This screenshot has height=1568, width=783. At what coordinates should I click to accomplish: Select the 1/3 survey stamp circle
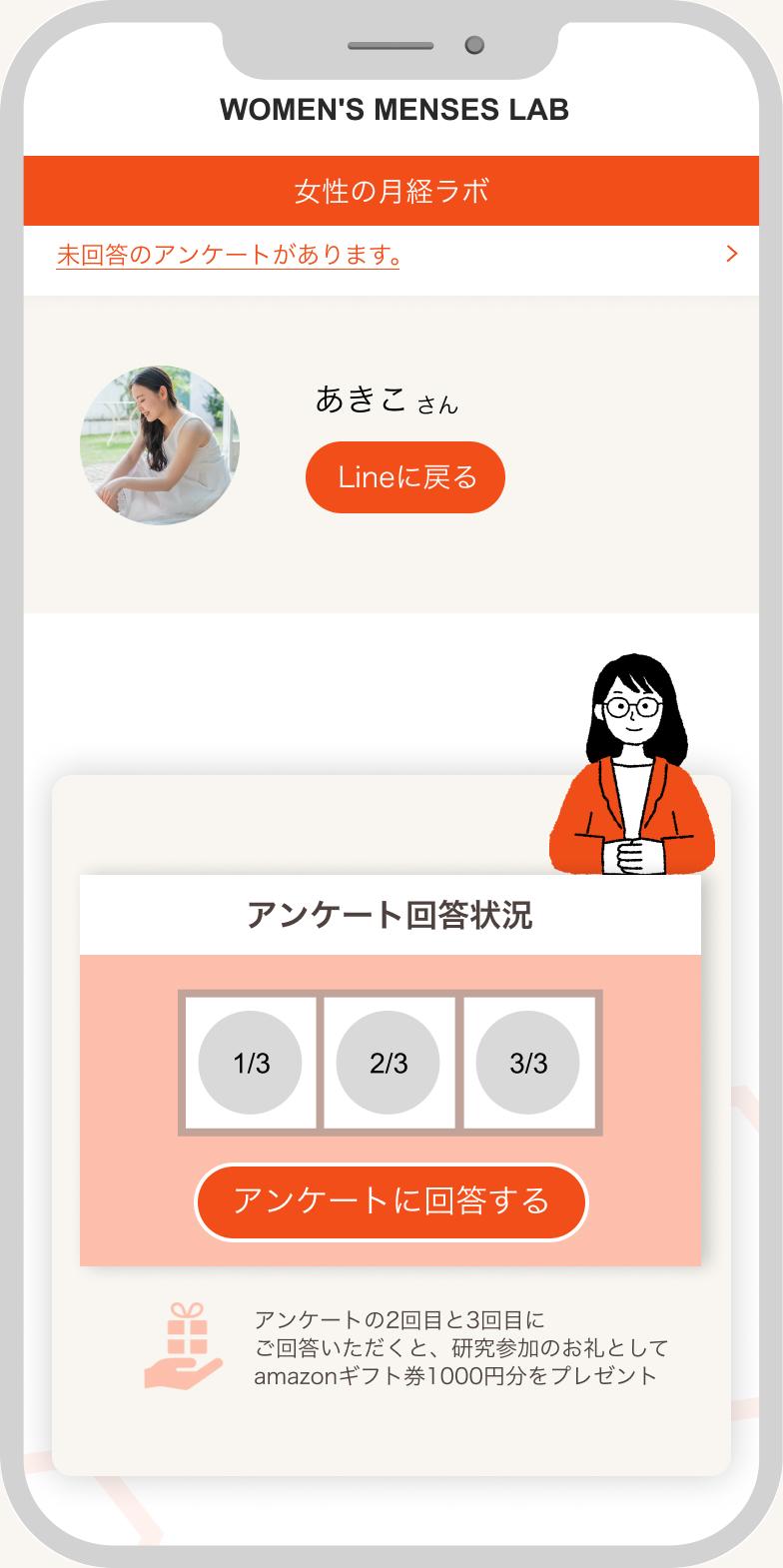click(x=251, y=1062)
